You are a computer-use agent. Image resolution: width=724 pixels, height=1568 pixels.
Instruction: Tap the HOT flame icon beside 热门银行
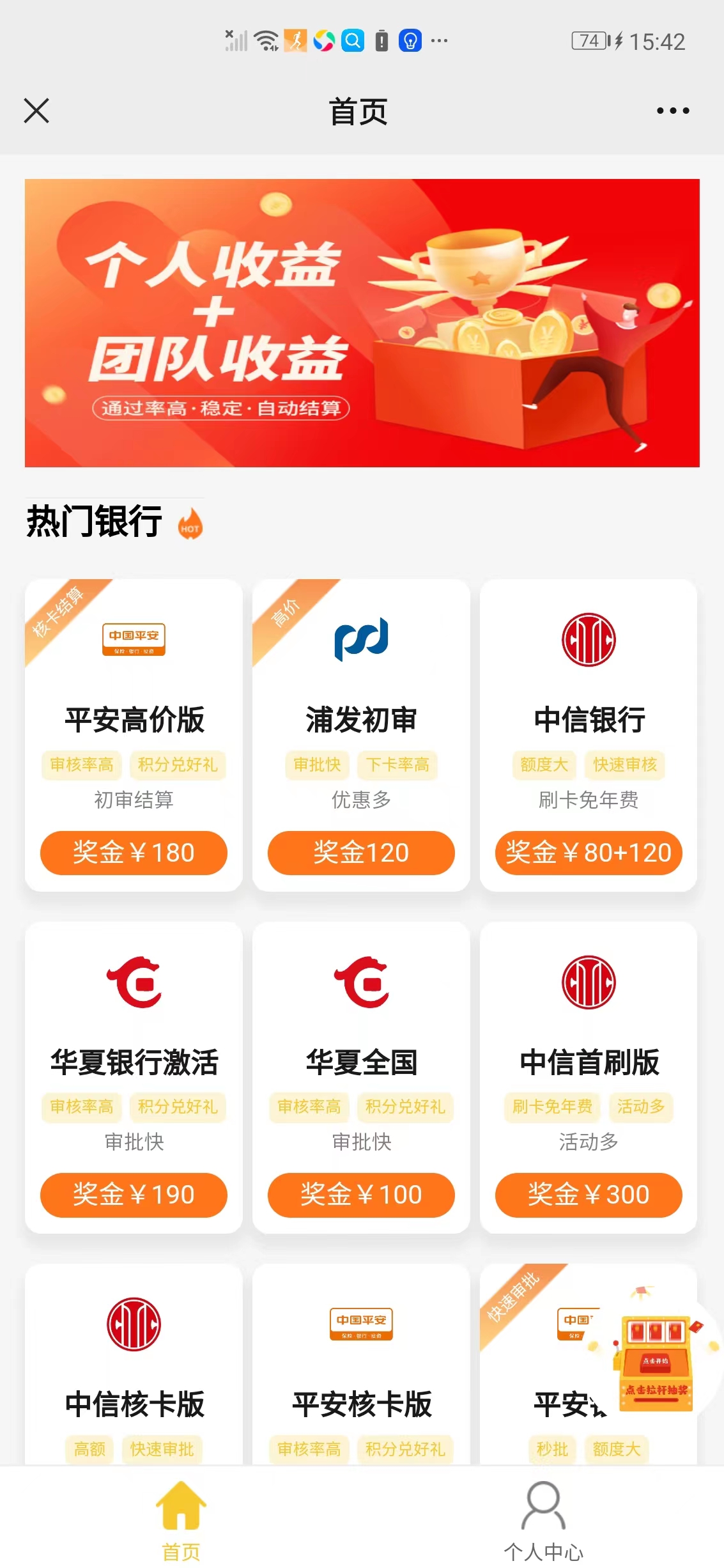click(190, 525)
